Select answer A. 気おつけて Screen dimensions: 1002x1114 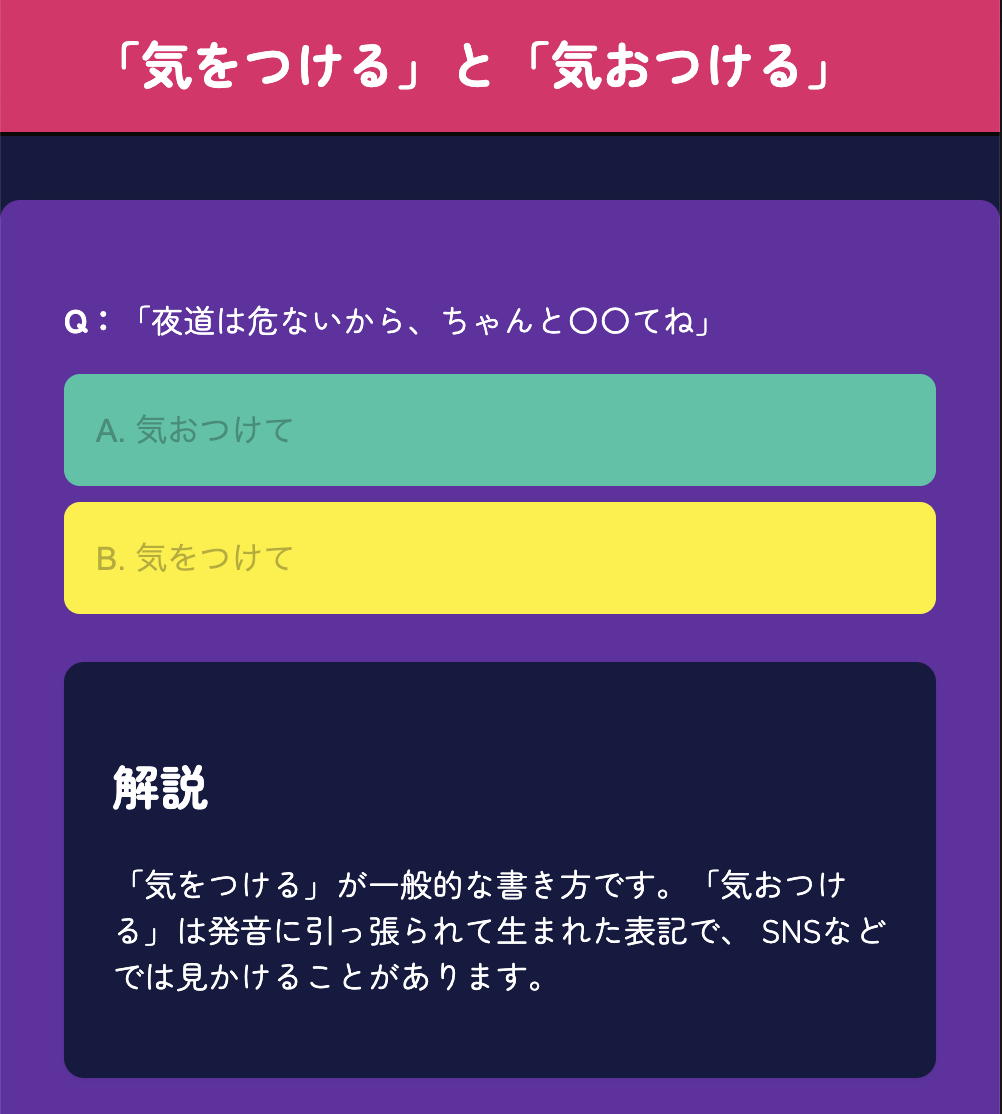[500, 430]
